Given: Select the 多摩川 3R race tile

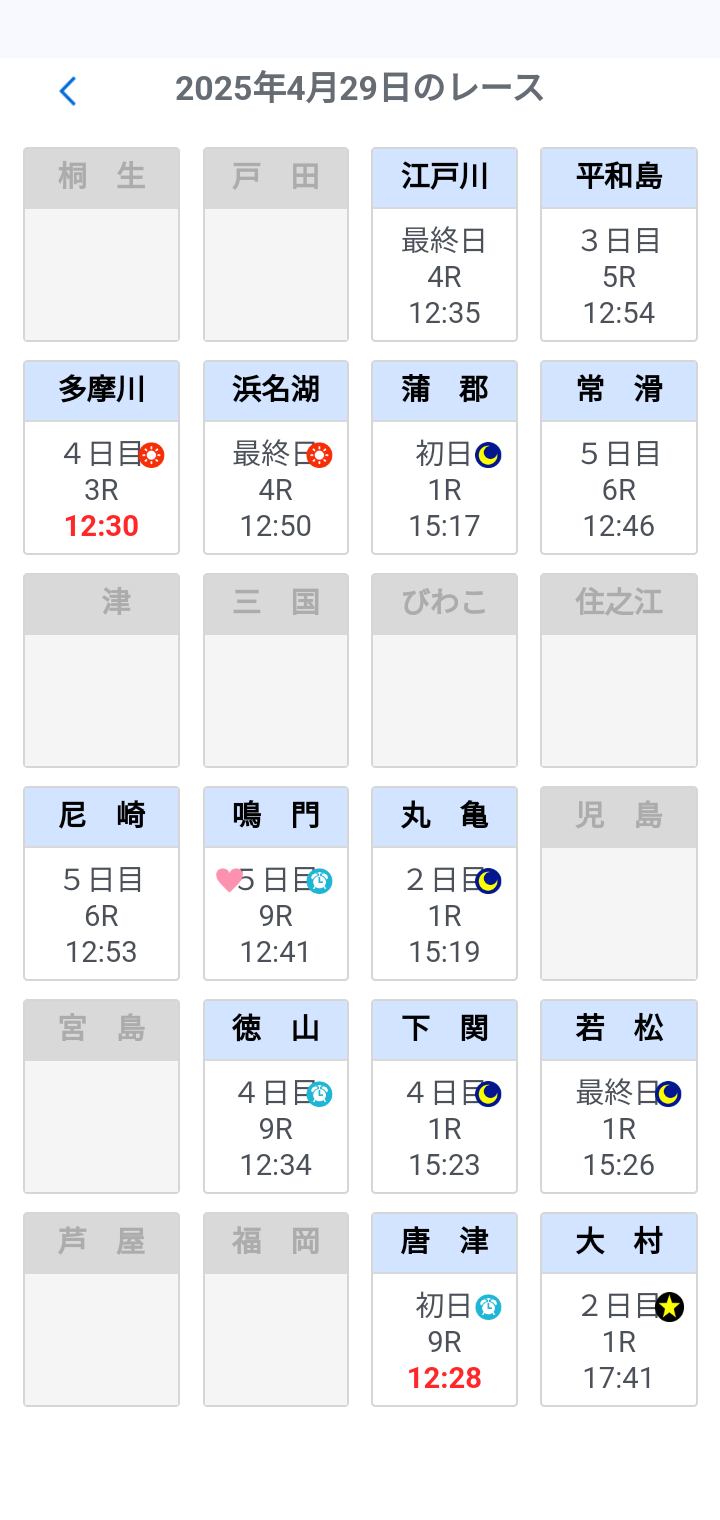Looking at the screenshot, I should pyautogui.click(x=101, y=459).
